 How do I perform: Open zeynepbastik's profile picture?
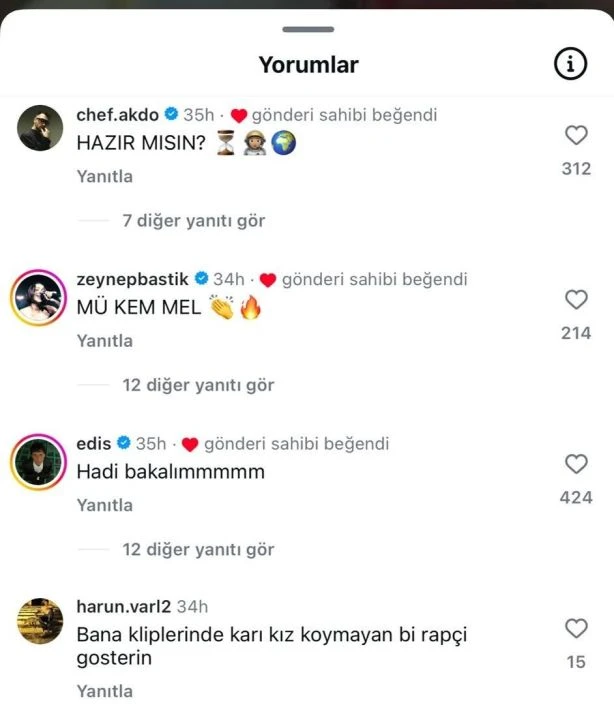click(x=41, y=295)
